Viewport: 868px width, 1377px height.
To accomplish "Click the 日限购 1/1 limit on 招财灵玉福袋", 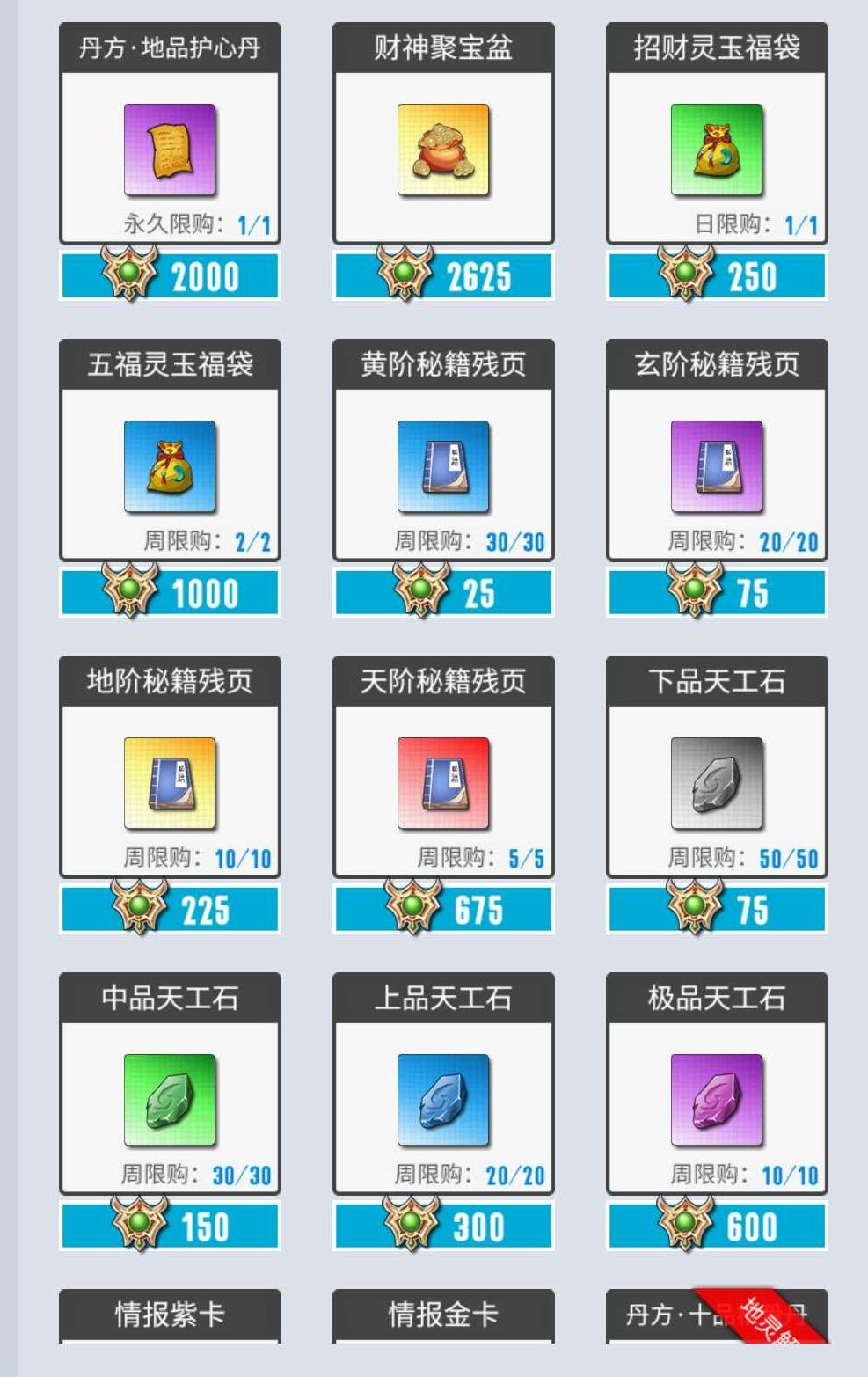I will coord(758,221).
